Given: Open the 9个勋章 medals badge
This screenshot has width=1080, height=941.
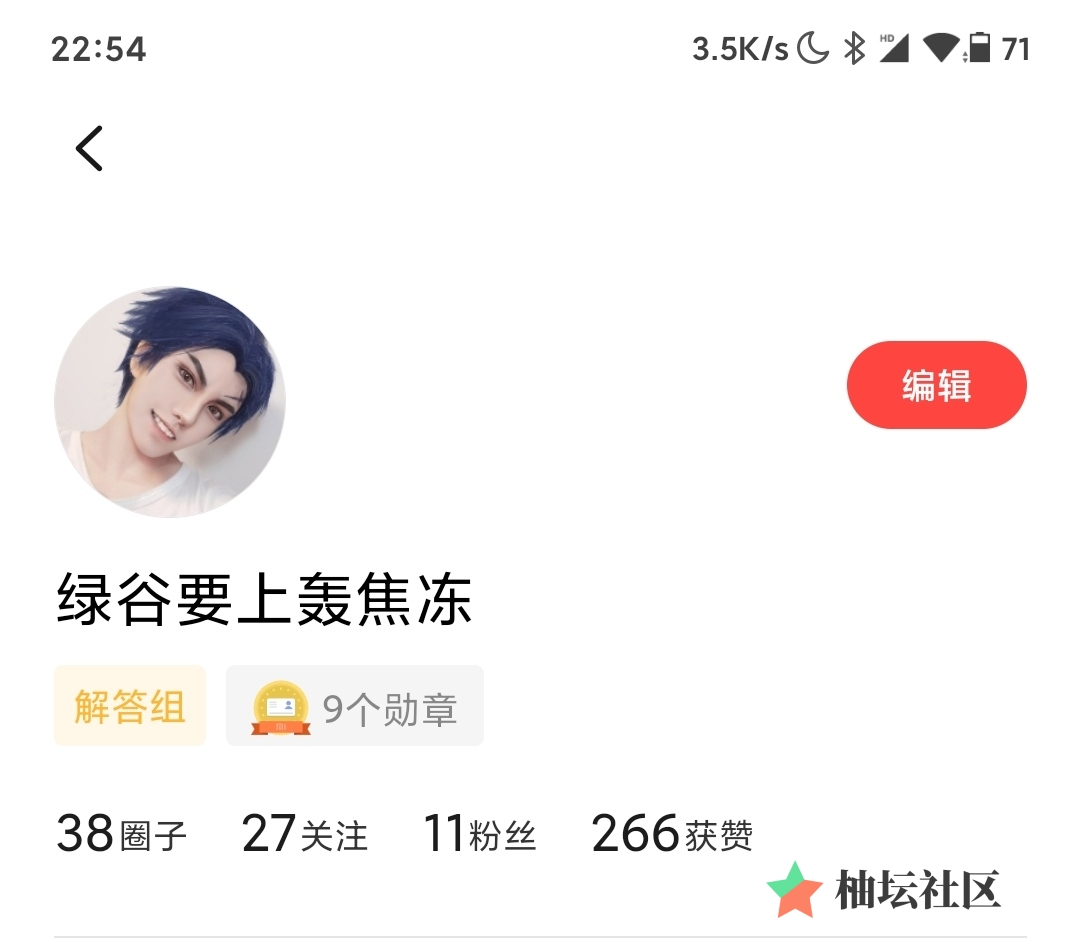Looking at the screenshot, I should click(355, 707).
